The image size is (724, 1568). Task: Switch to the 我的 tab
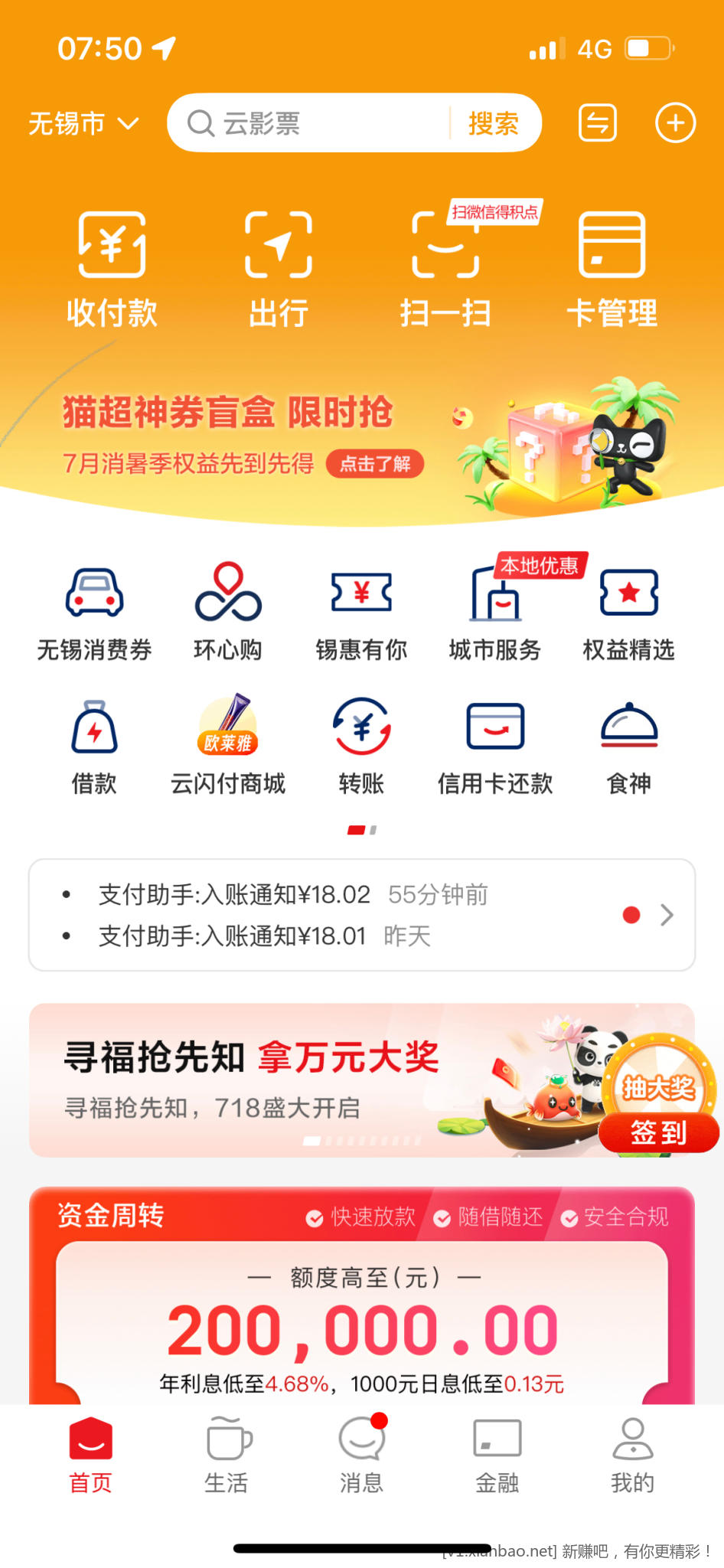pyautogui.click(x=632, y=1455)
